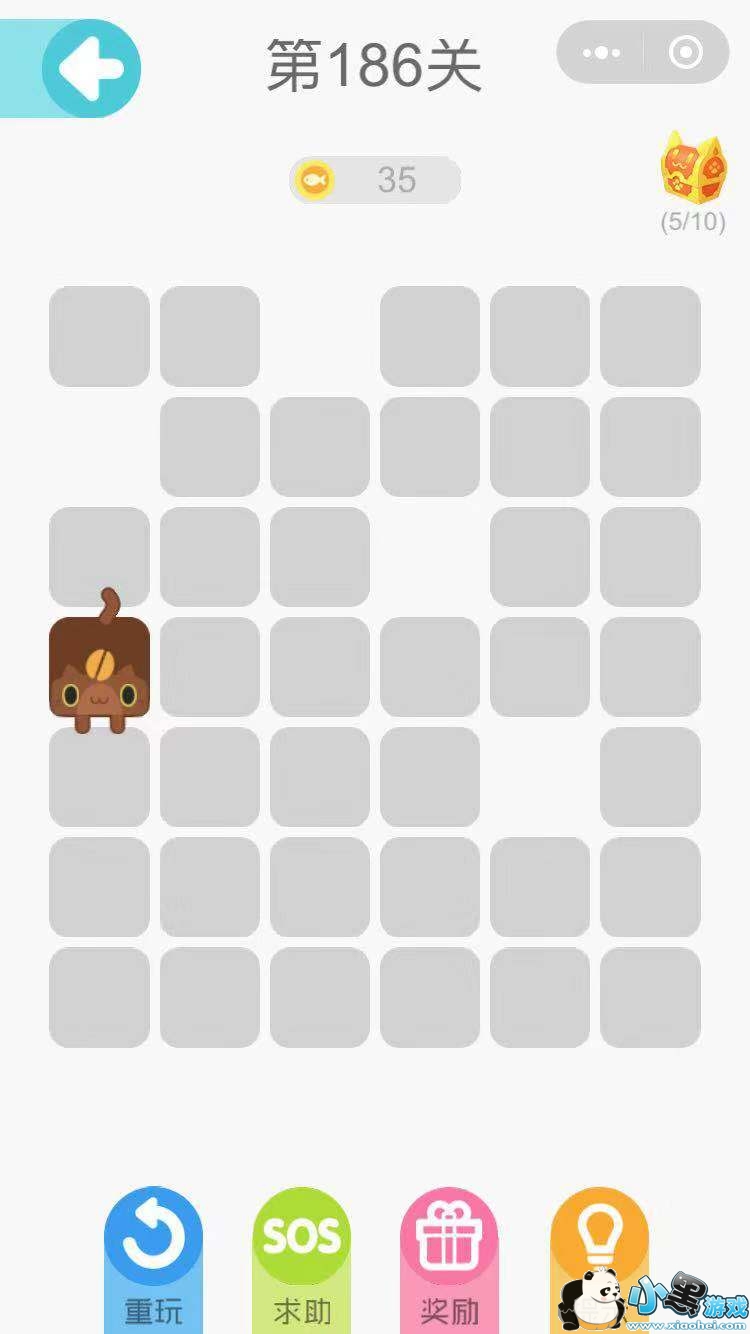Open the mini program more options menu
The width and height of the screenshot is (750, 1334).
601,53
